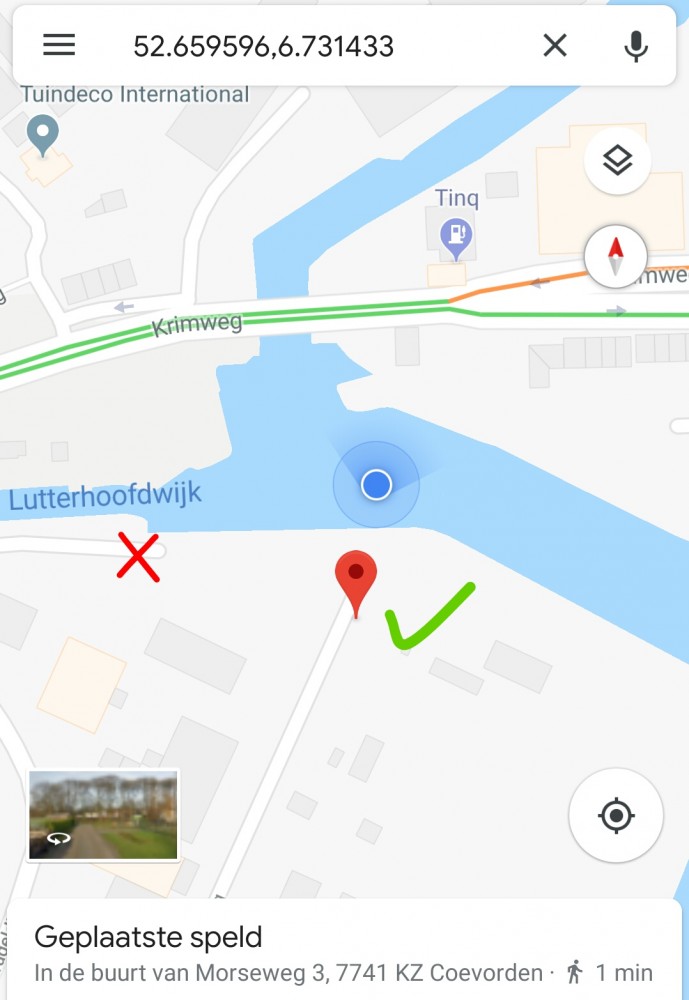Clear the search coordinates
The width and height of the screenshot is (689, 1000).
555,45
